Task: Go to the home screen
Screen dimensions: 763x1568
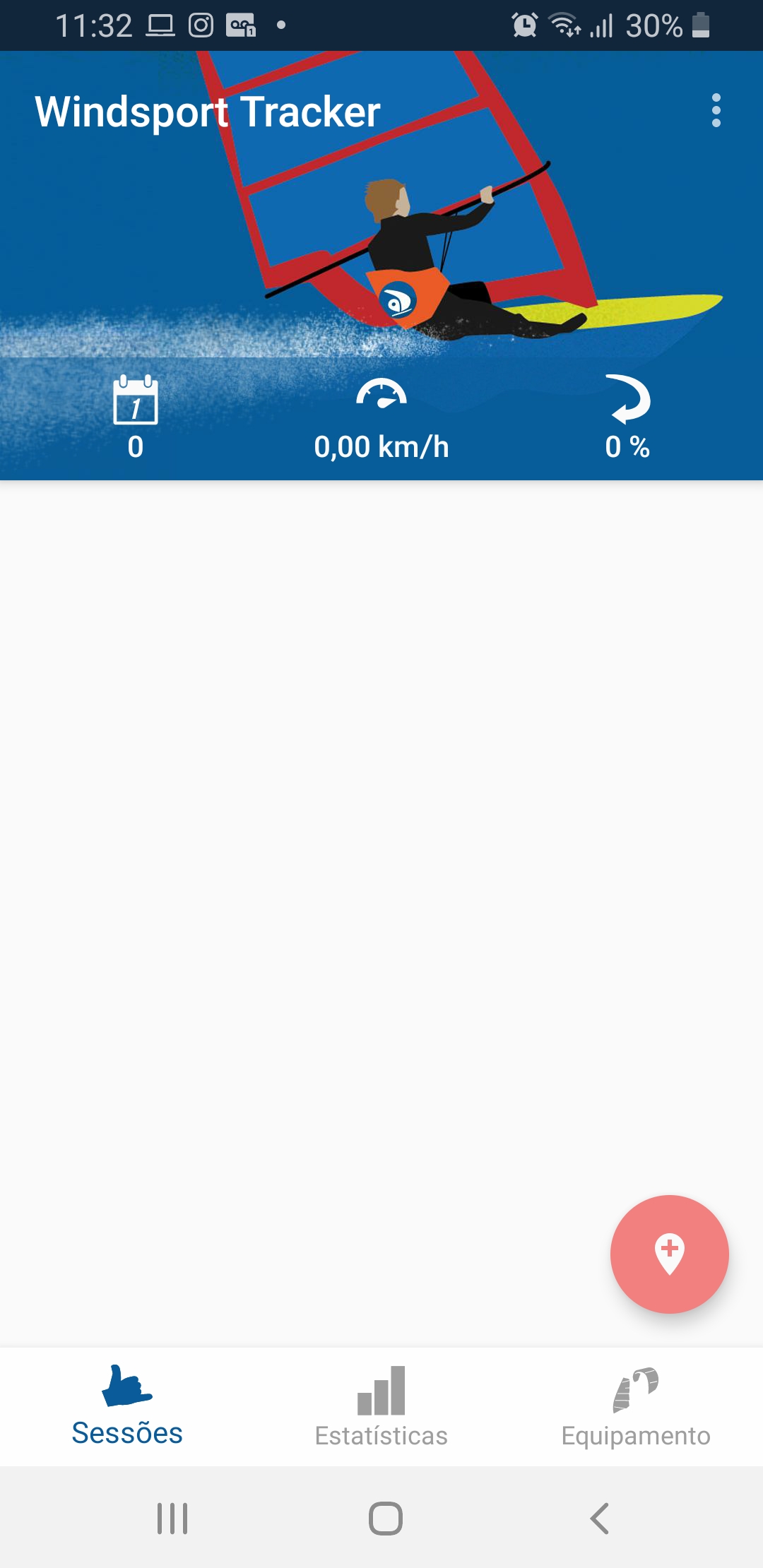Action: coord(385,1518)
